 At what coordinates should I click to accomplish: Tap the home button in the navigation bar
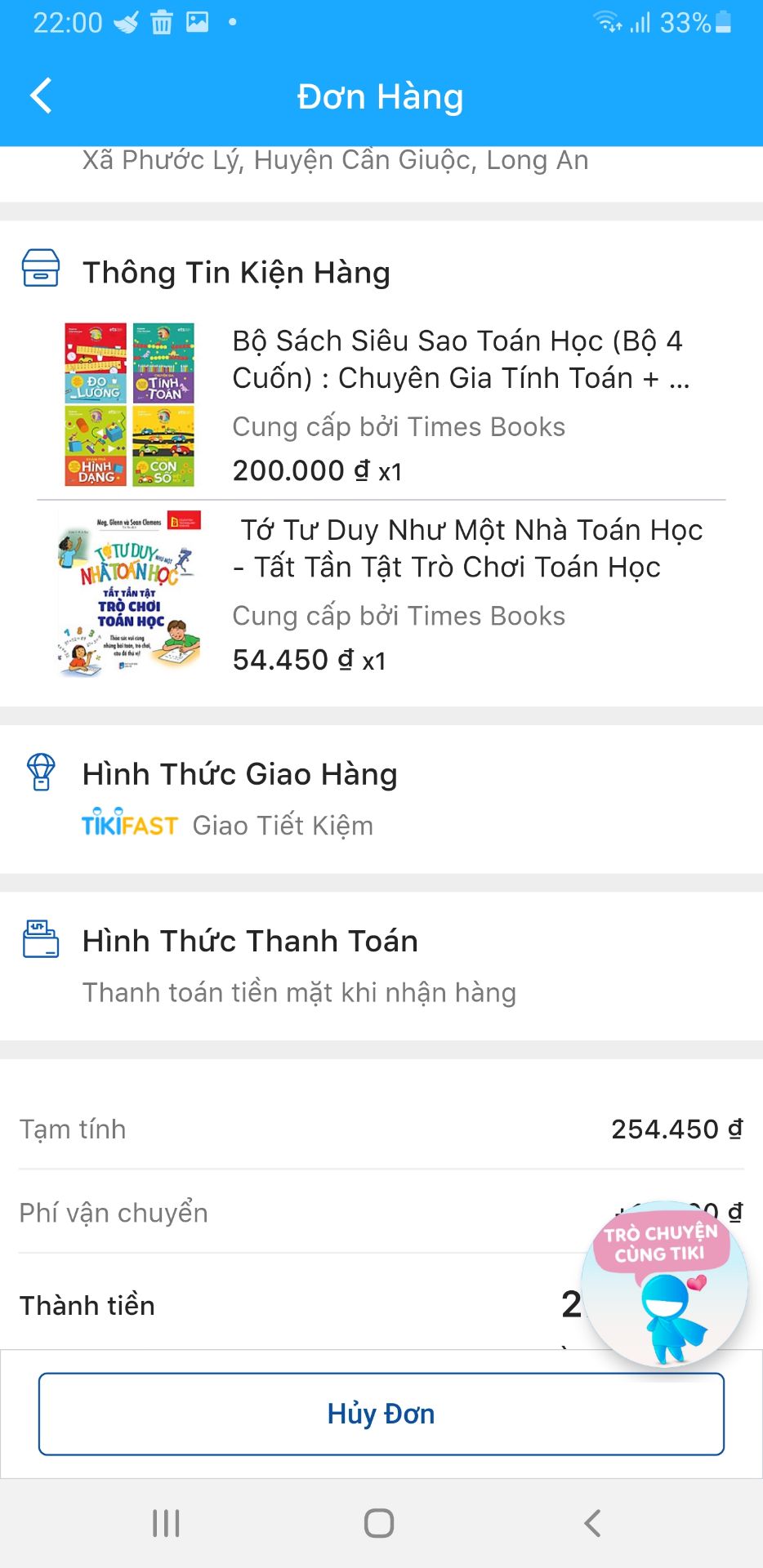pos(377,1521)
